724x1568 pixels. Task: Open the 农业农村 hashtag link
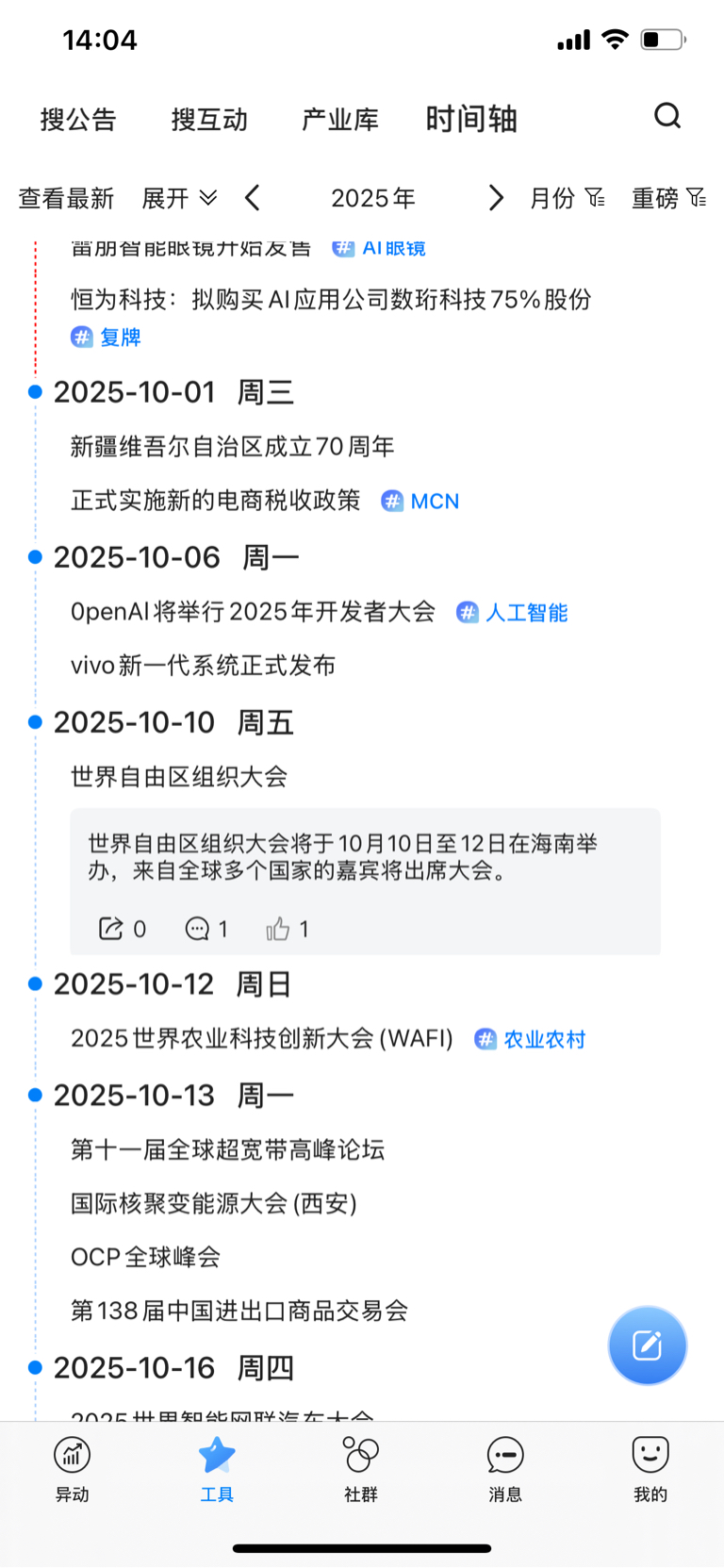pyautogui.click(x=530, y=1039)
